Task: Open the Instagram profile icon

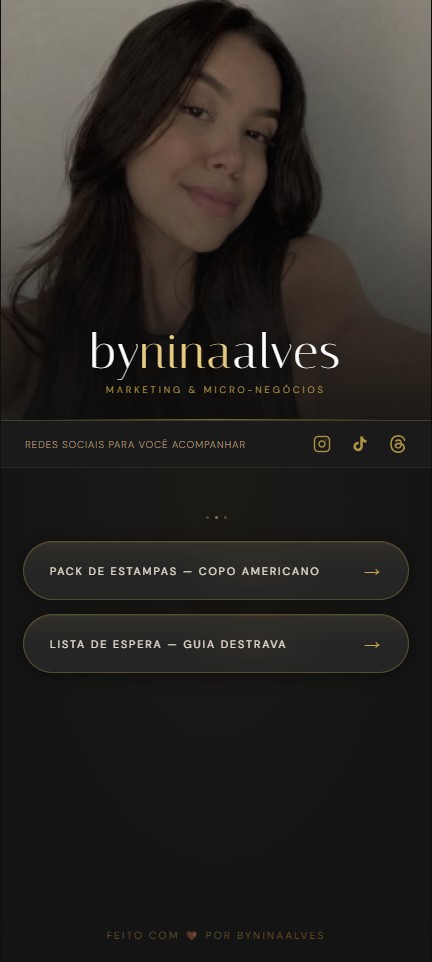Action: [322, 444]
